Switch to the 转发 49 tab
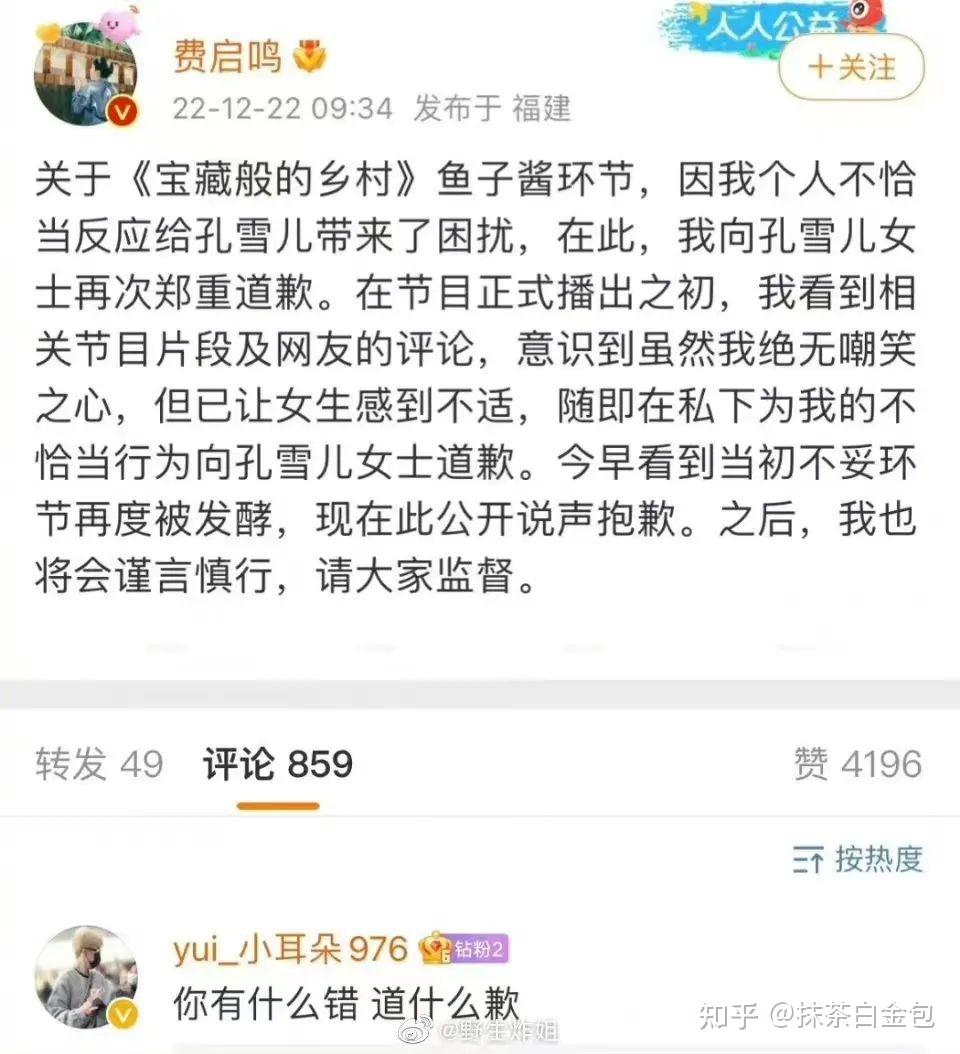Image resolution: width=960 pixels, height=1054 pixels. coord(99,765)
